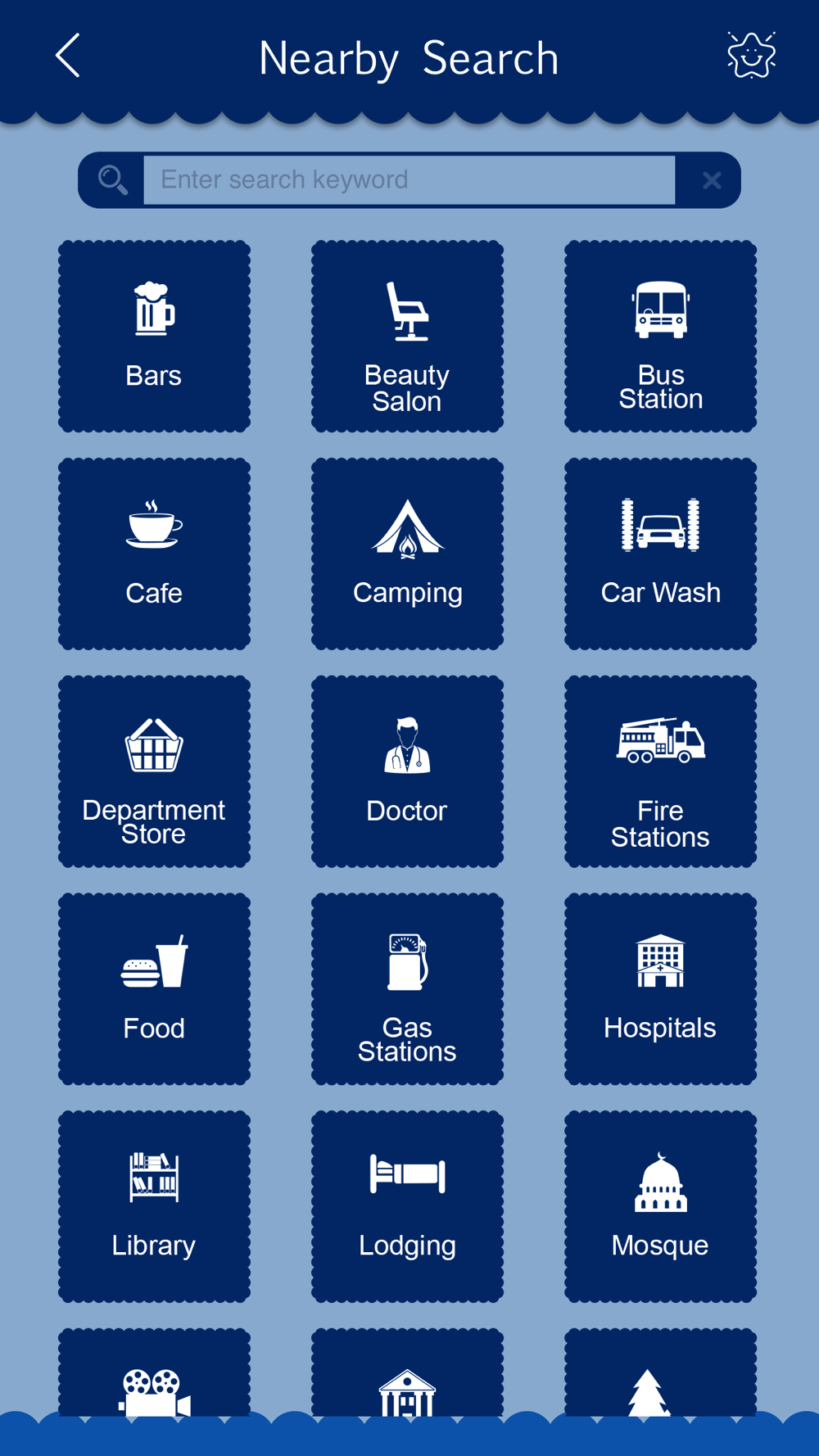The height and width of the screenshot is (1456, 819).
Task: Choose the Mosque tile
Action: tap(660, 1206)
